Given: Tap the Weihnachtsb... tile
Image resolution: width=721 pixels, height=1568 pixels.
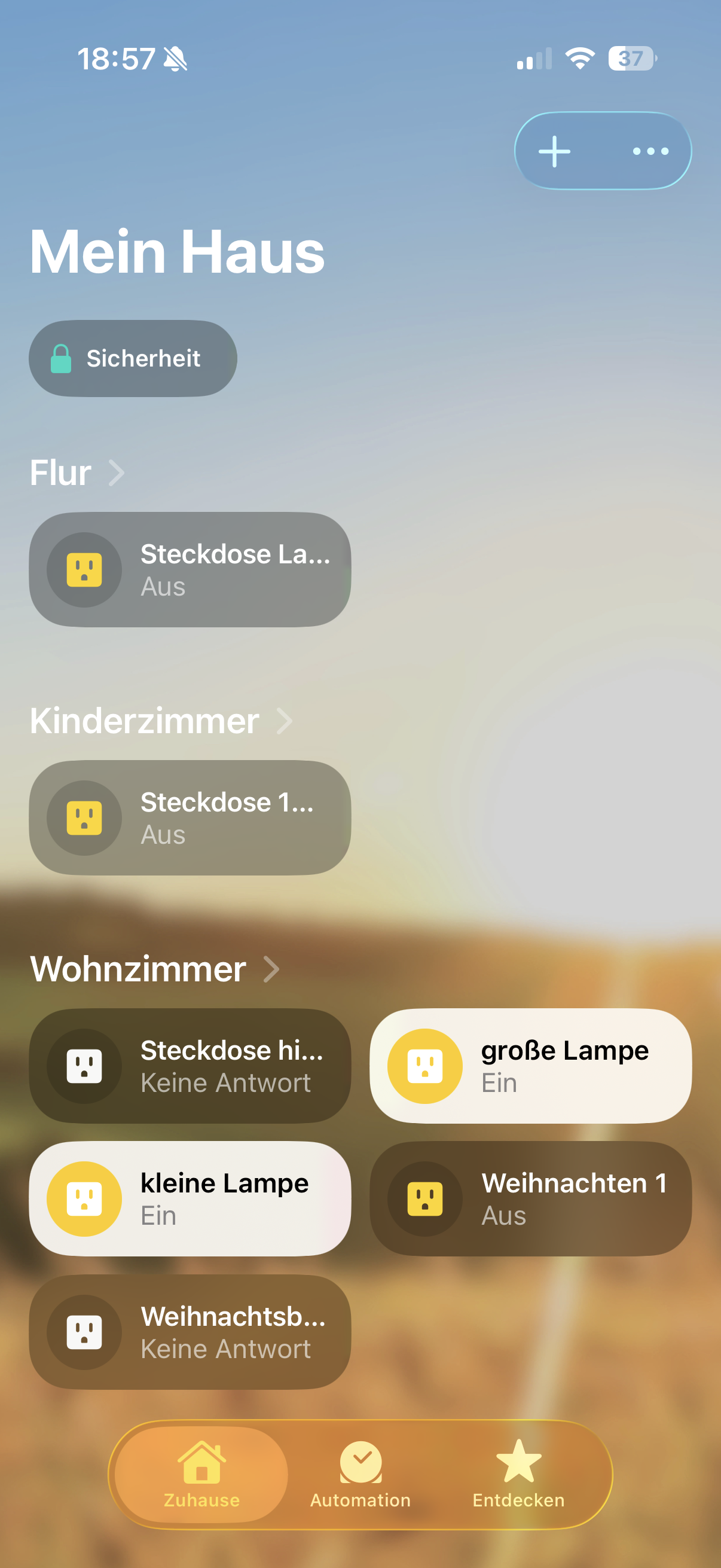Looking at the screenshot, I should (190, 1332).
